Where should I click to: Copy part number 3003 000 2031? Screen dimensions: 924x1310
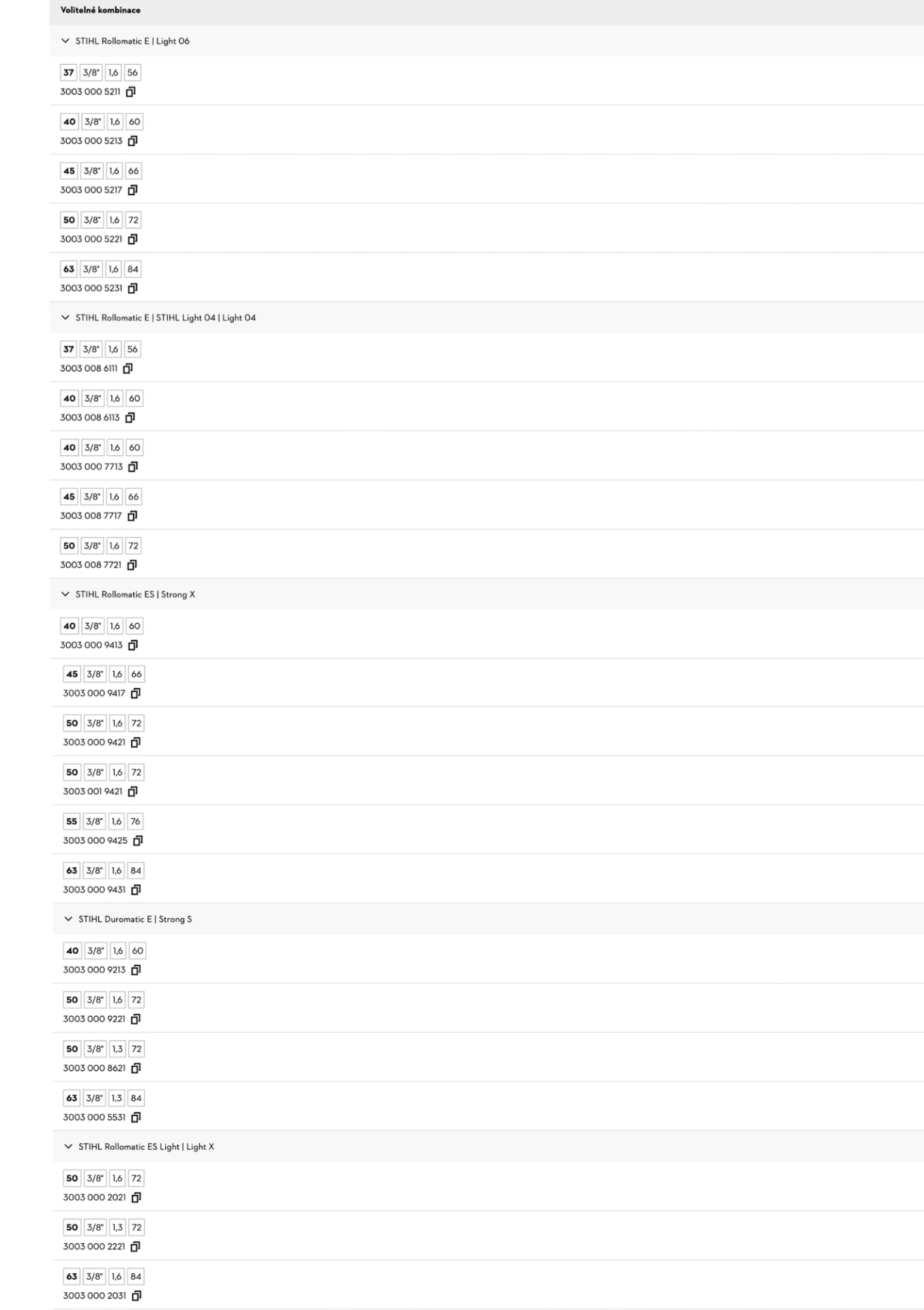[x=136, y=1296]
